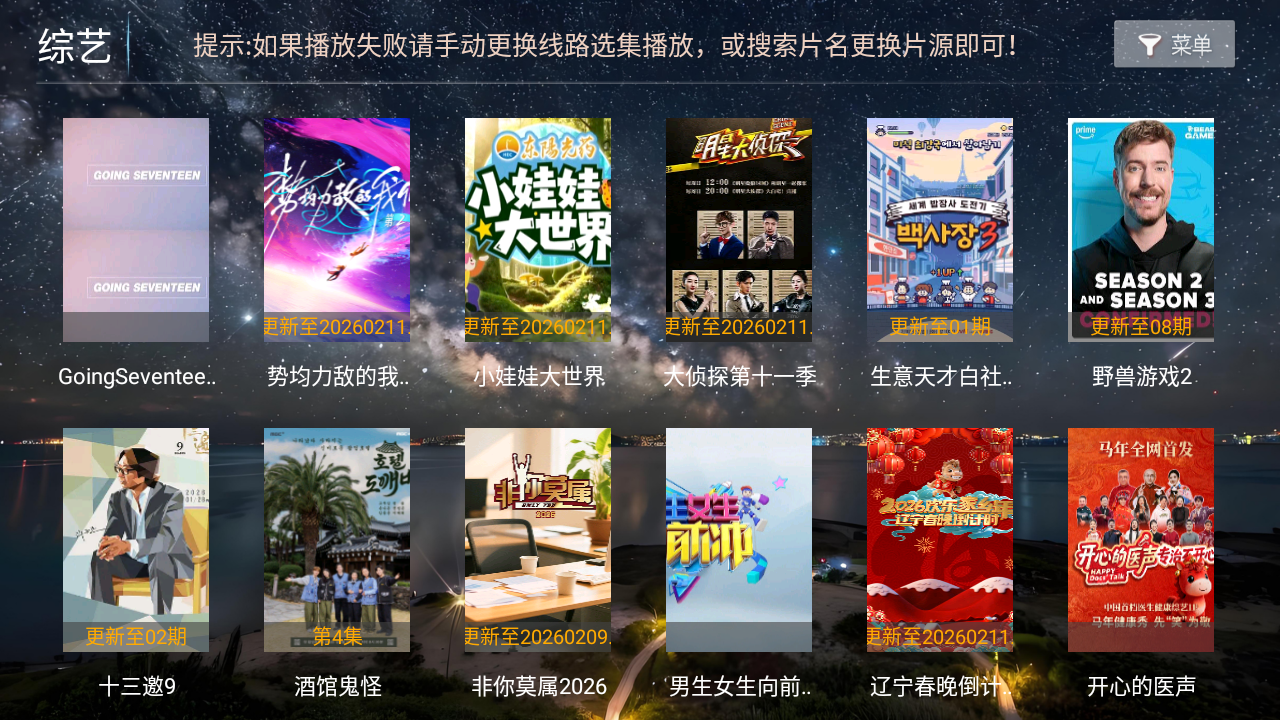Open 小娃娃大世界 show details

538,230
